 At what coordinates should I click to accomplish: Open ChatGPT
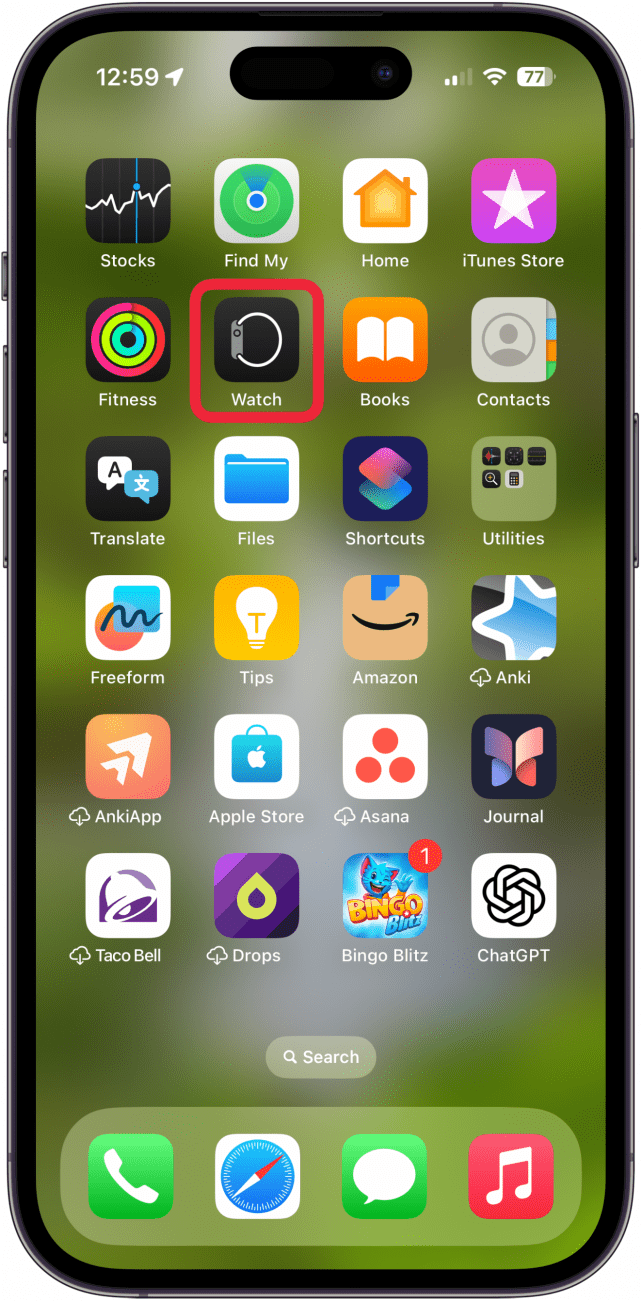513,896
